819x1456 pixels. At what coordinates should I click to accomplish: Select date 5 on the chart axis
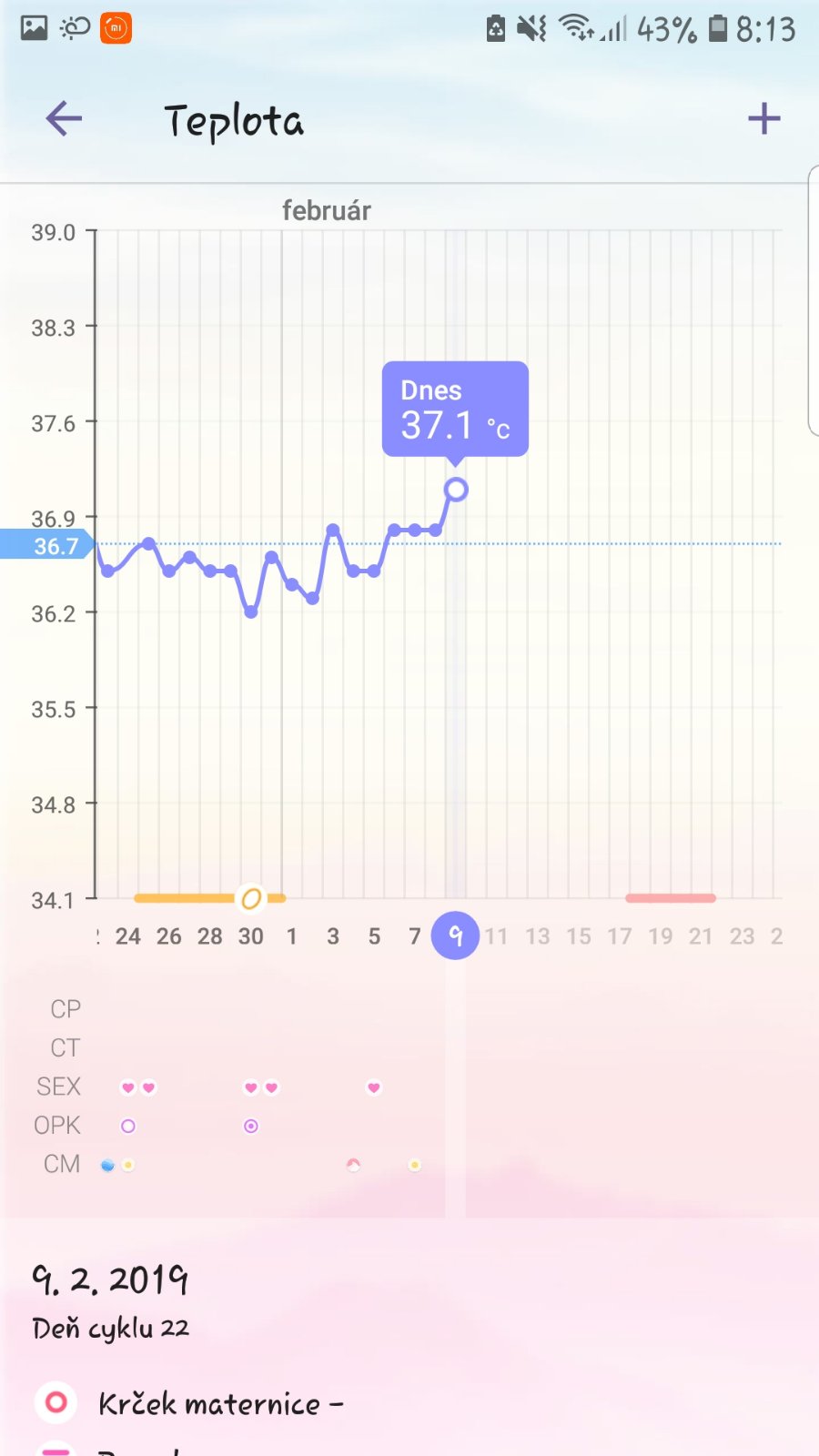coord(374,936)
